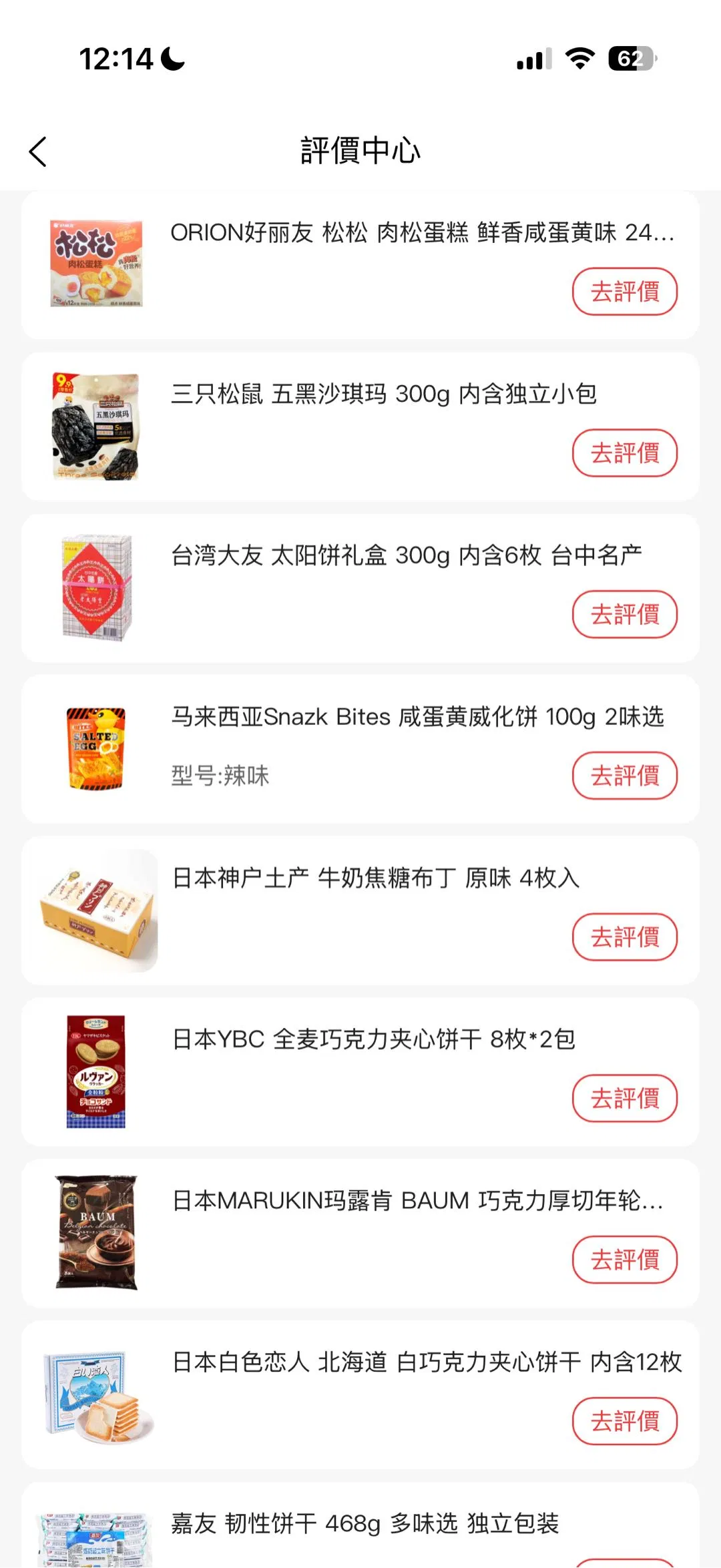Tap 去評價 for ORION好丽友 肉松蛋糕
This screenshot has width=721, height=1568.
(x=624, y=292)
